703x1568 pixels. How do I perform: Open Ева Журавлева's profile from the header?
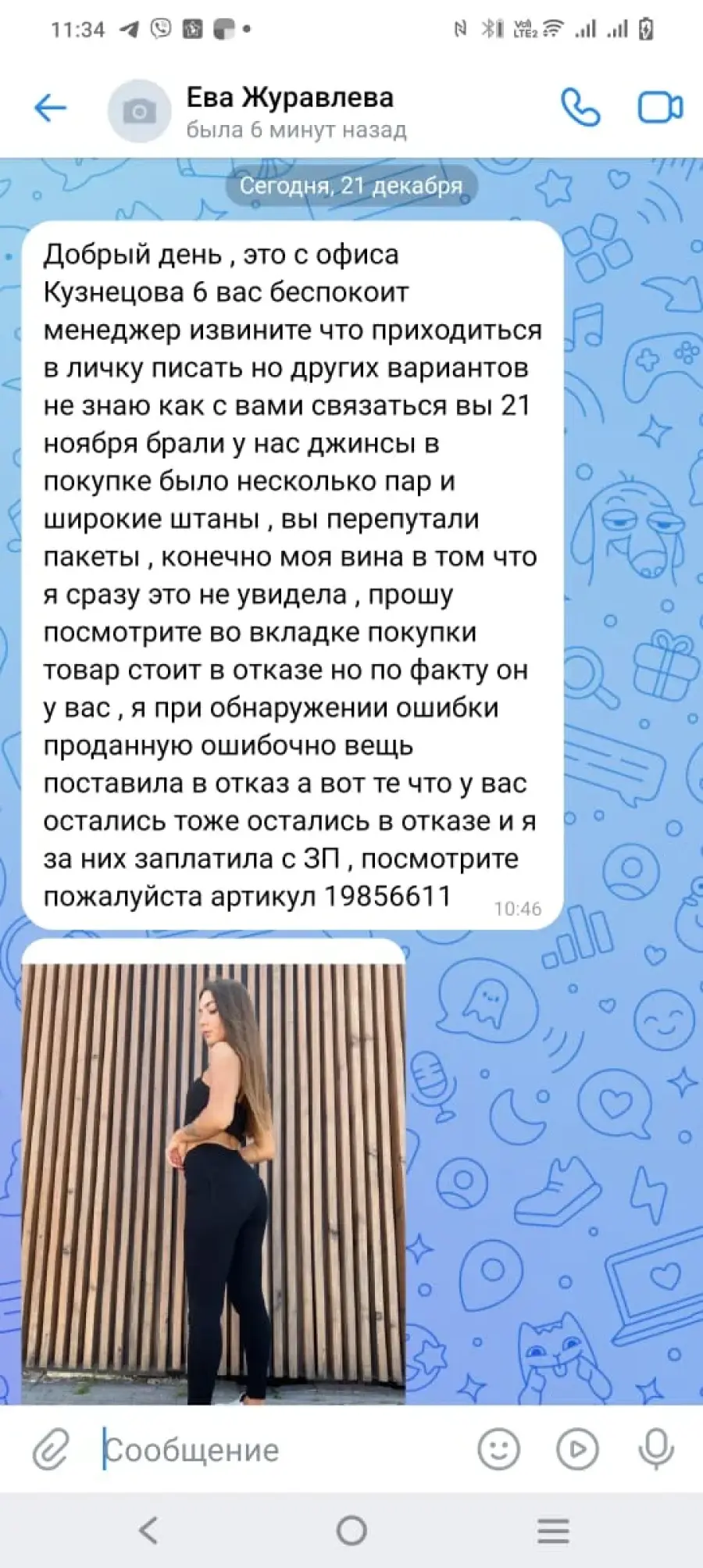pos(290,110)
